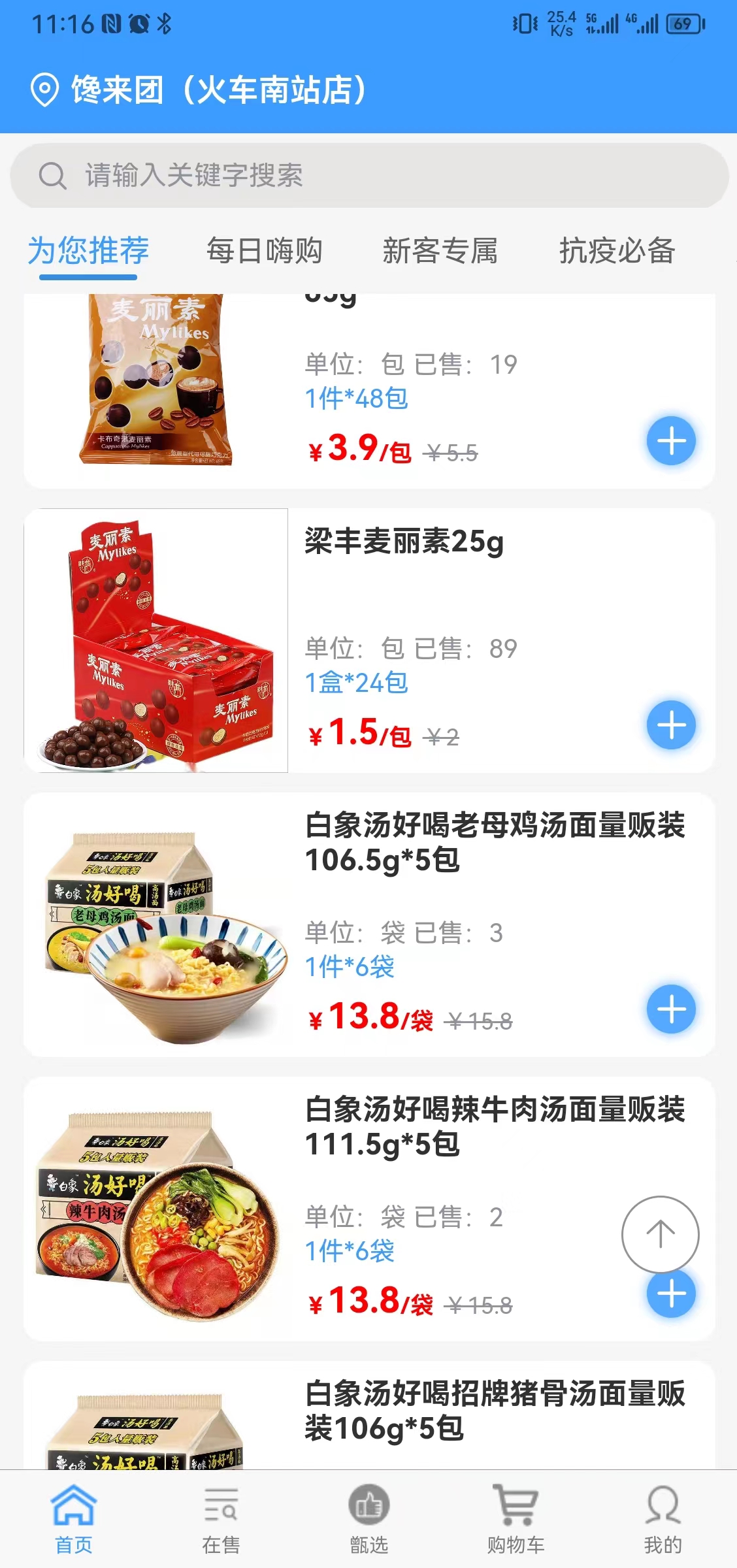Switch to the 每日嗨购 tab

[264, 251]
